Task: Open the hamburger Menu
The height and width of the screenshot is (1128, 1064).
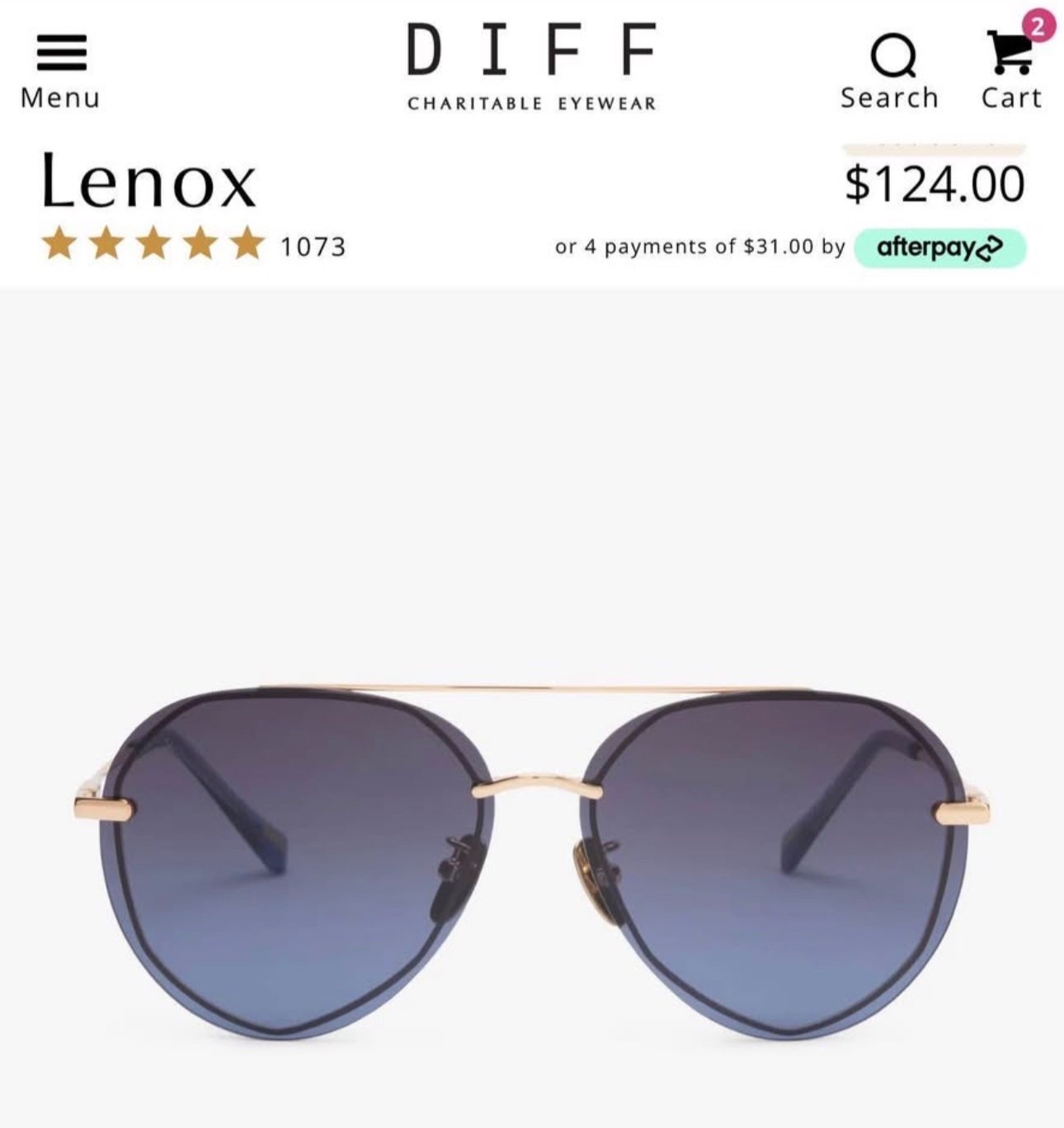Action: (62, 51)
